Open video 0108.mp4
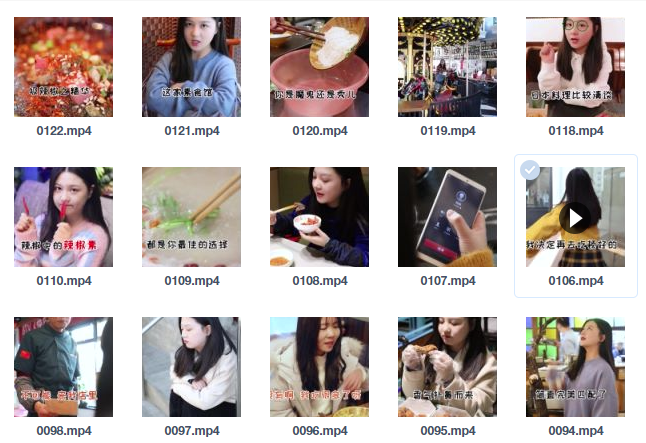 [x=319, y=217]
